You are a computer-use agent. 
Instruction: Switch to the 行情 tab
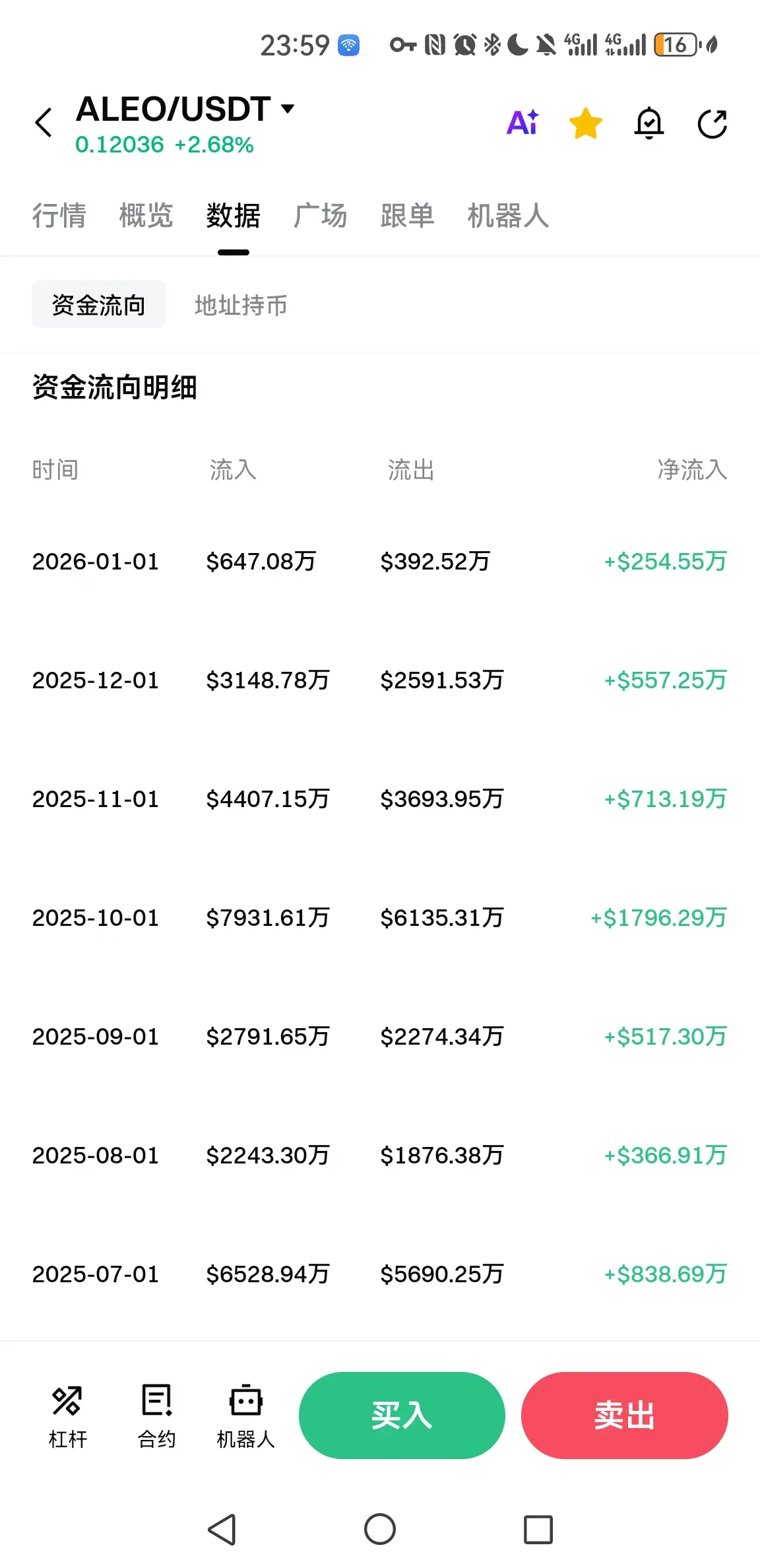coord(59,216)
